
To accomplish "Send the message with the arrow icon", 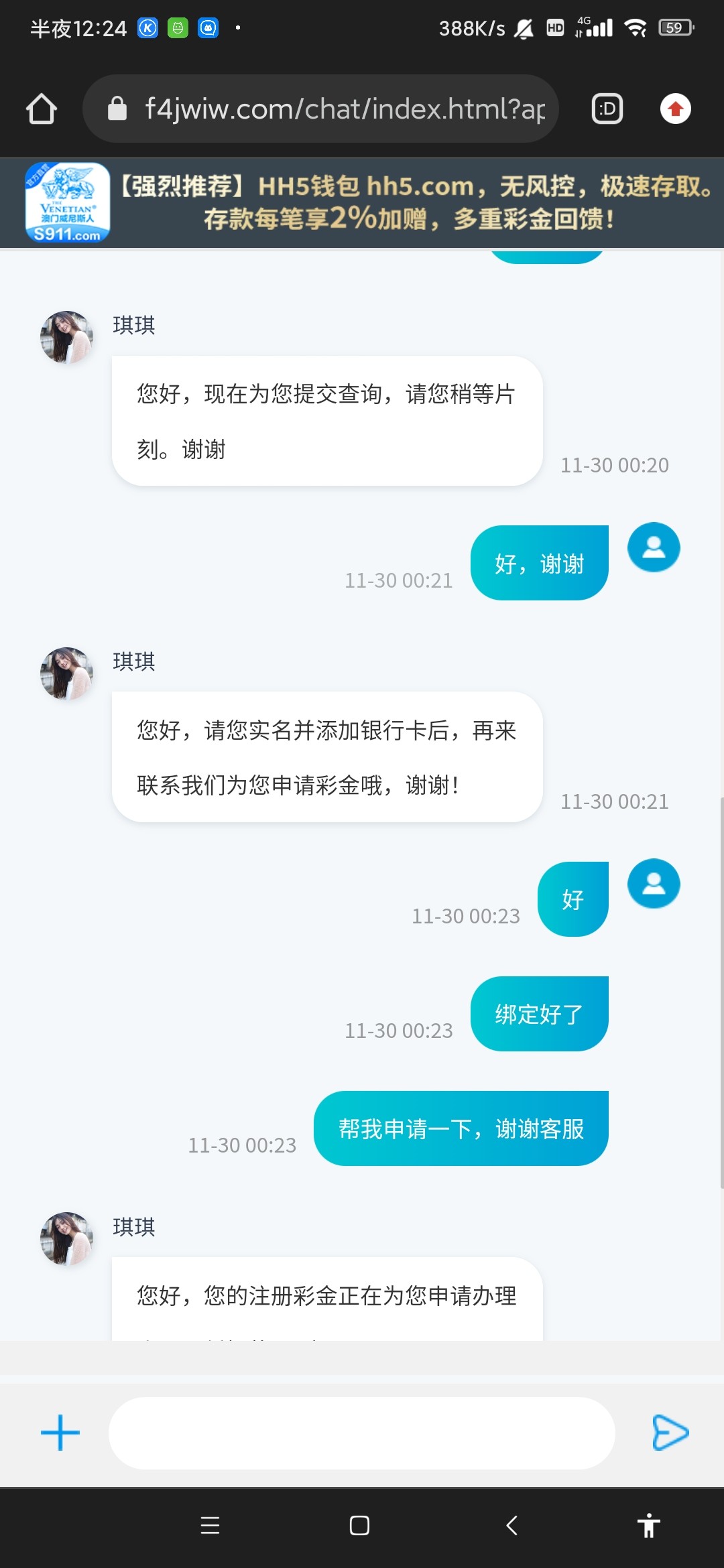I will 670,1433.
